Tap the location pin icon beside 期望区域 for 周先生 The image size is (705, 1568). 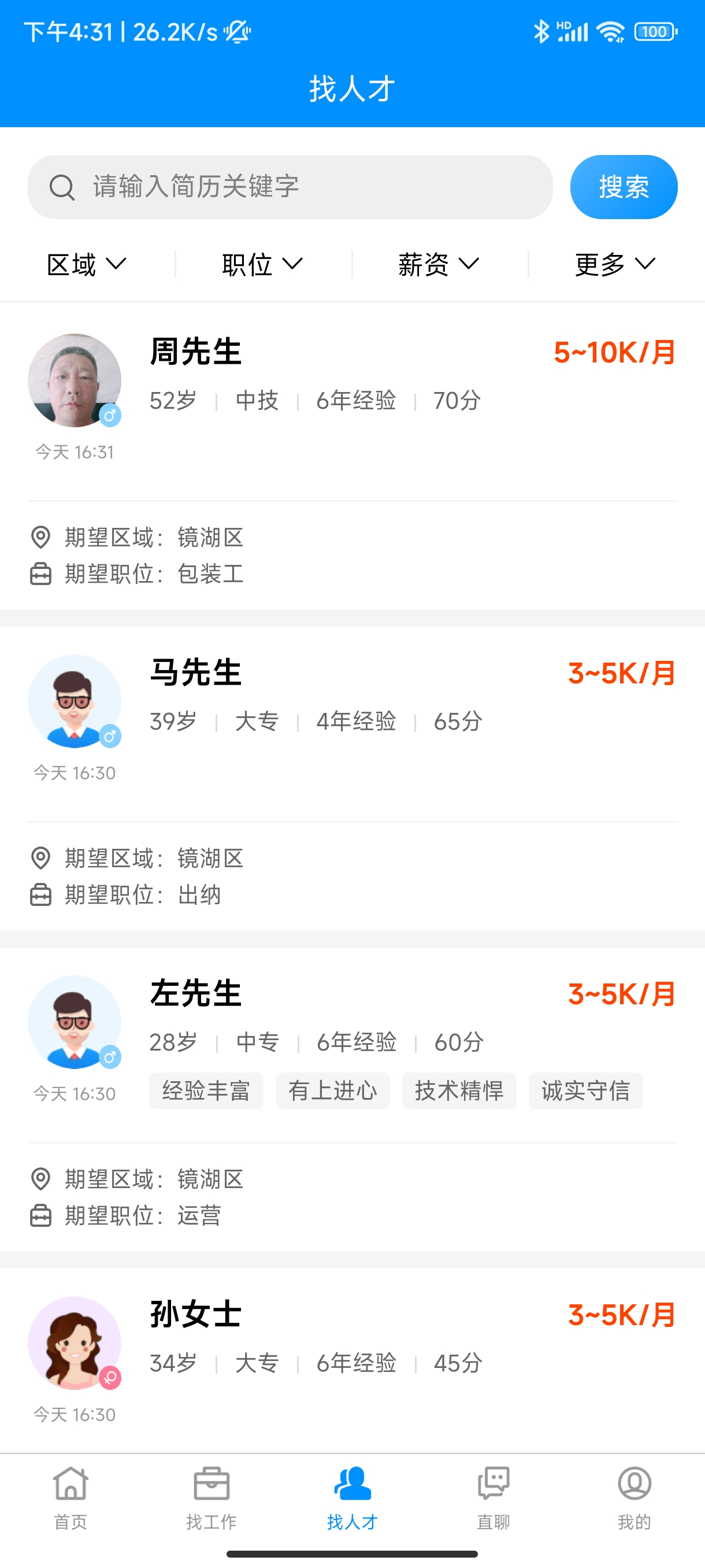[x=41, y=537]
